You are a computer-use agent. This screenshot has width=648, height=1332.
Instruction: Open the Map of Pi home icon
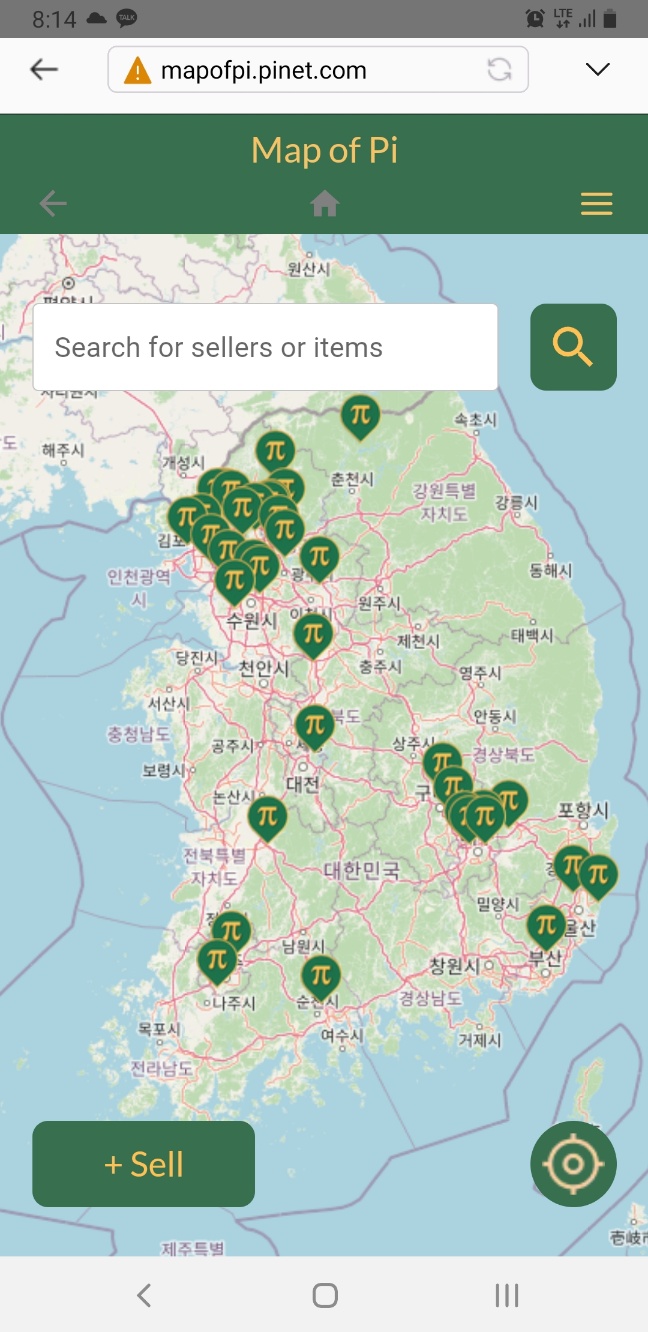324,205
